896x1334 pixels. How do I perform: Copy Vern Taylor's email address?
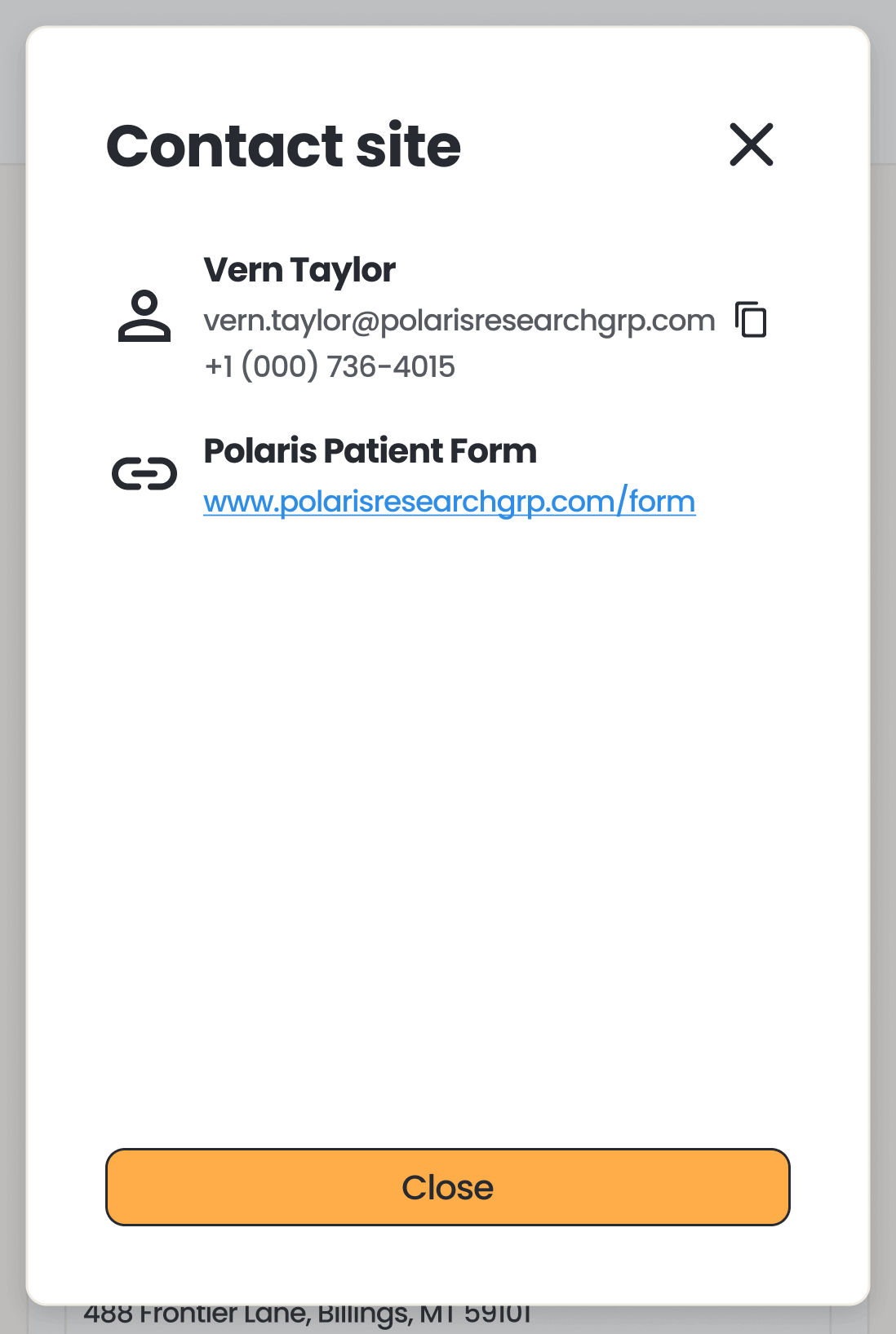(x=751, y=319)
